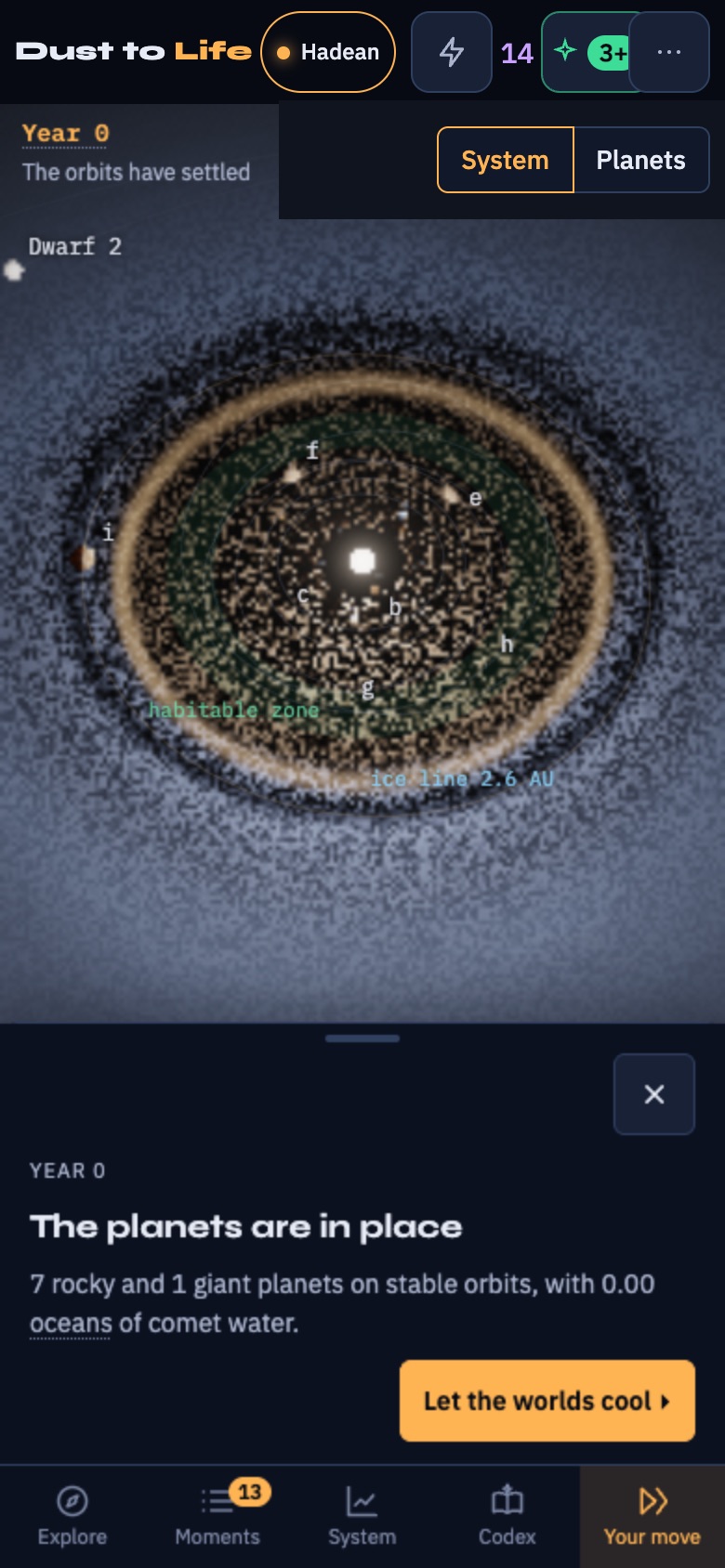Open the System tab in bottom bar
Screen dimensions: 725x1568
[362, 1517]
